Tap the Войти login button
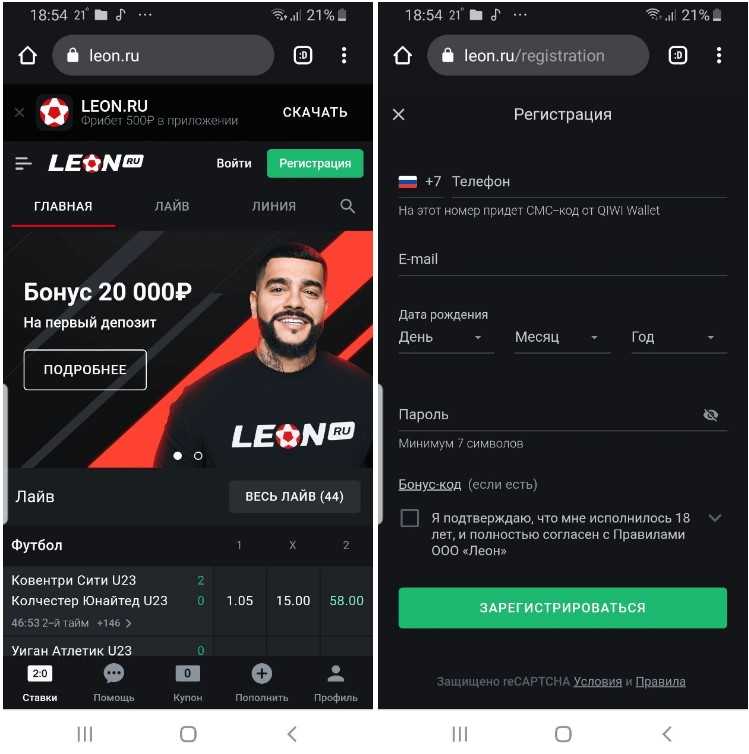Image resolution: width=749 pixels, height=754 pixels. tap(234, 163)
